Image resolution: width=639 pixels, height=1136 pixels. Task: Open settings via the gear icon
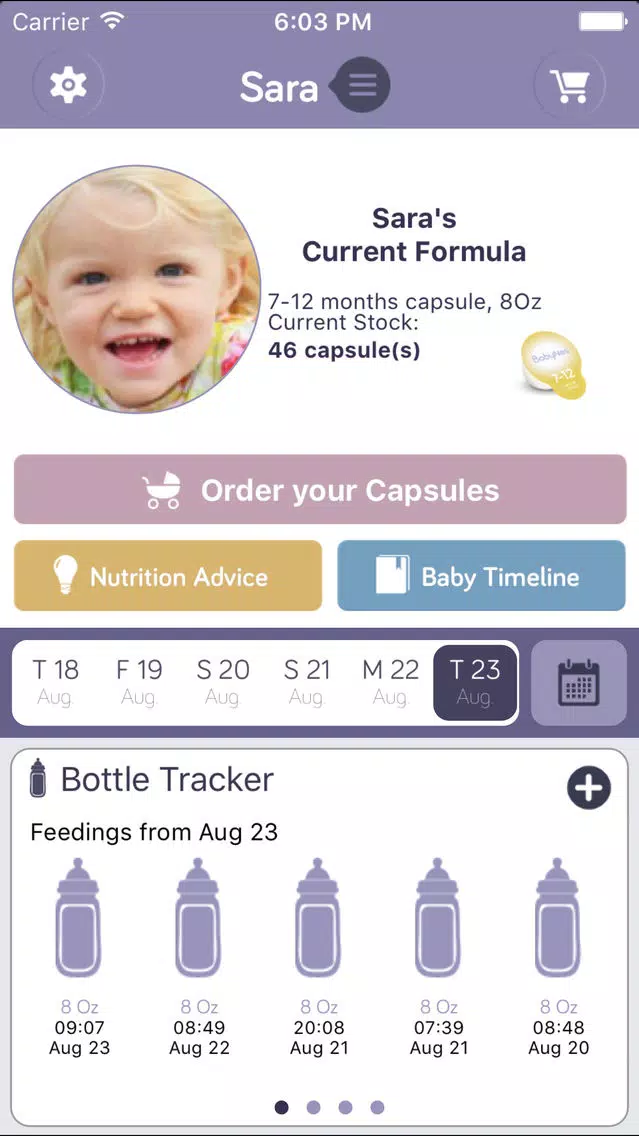point(68,85)
